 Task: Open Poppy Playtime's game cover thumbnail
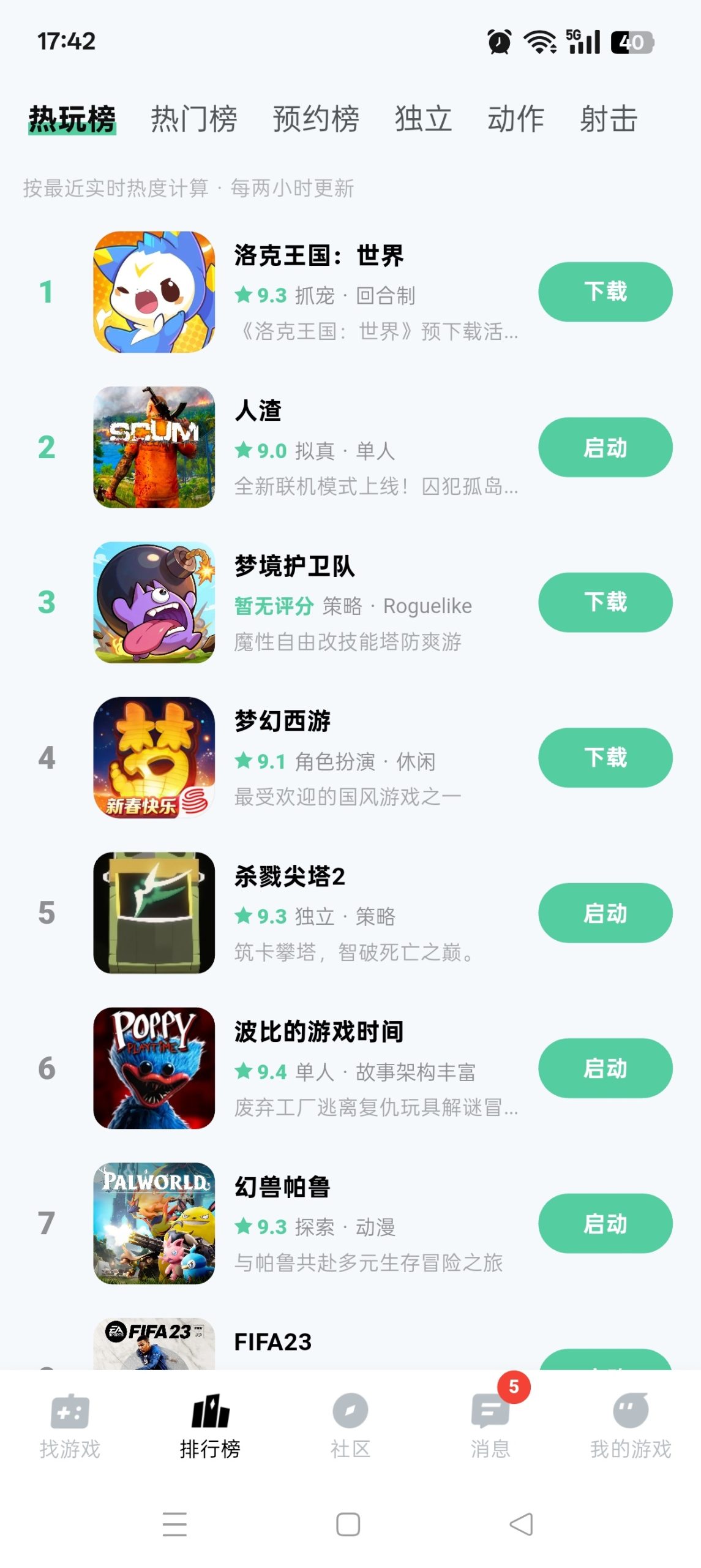point(154,1067)
